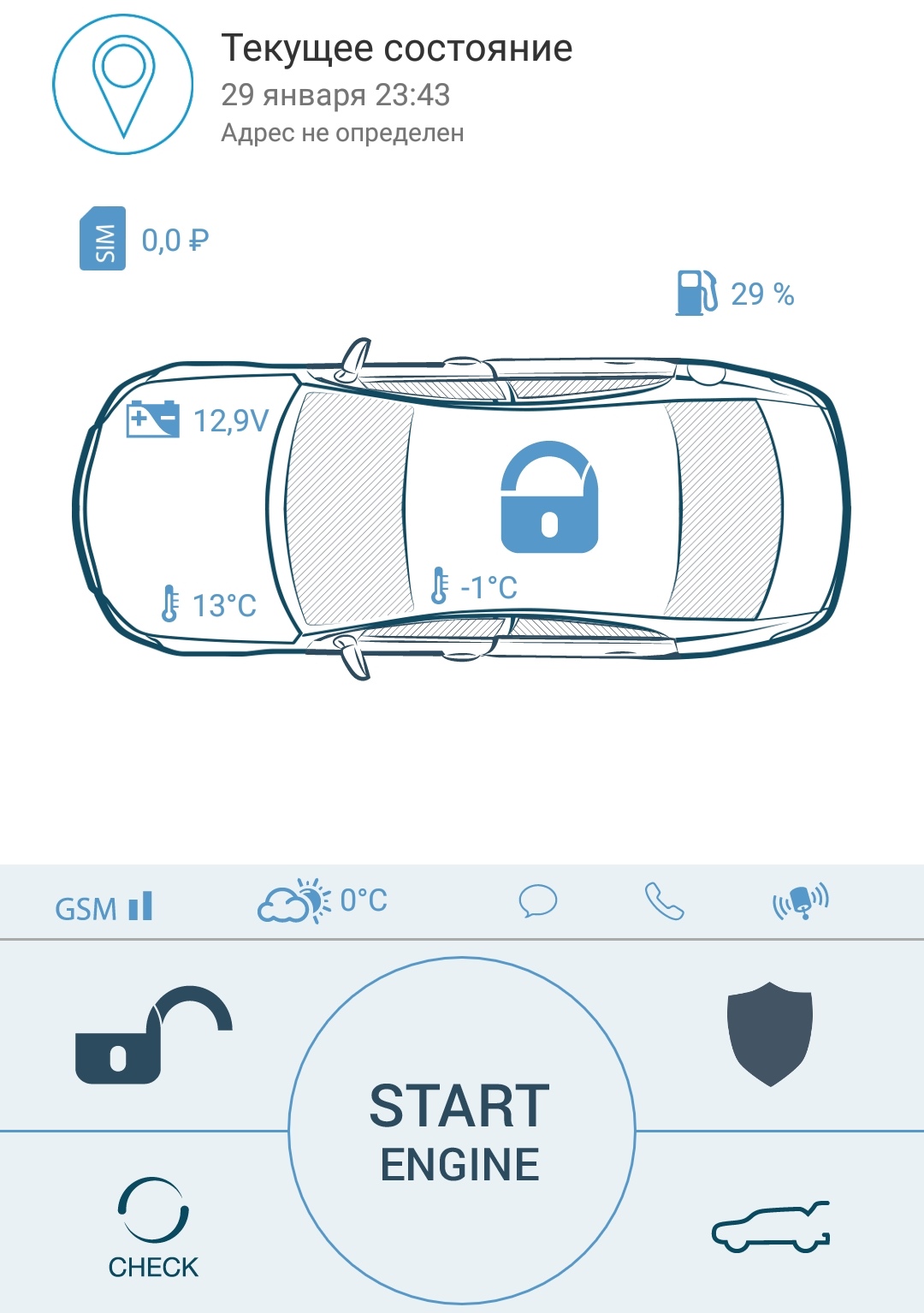Open the map location pin icon
This screenshot has width=924, height=1313.
(123, 84)
